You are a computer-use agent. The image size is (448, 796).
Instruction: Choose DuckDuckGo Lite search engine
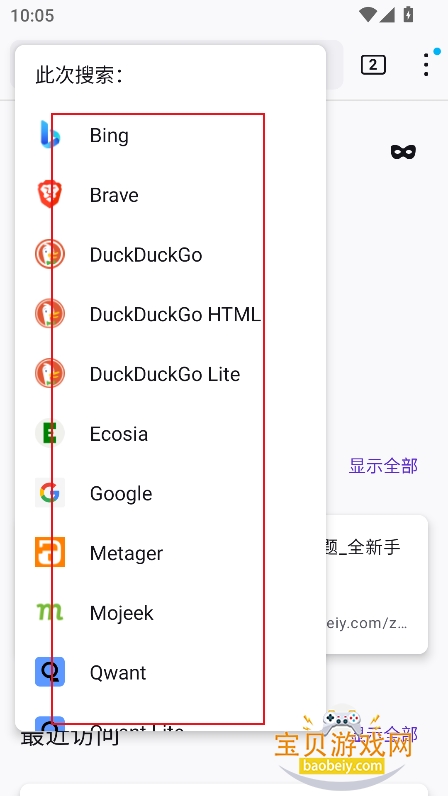pyautogui.click(x=170, y=374)
